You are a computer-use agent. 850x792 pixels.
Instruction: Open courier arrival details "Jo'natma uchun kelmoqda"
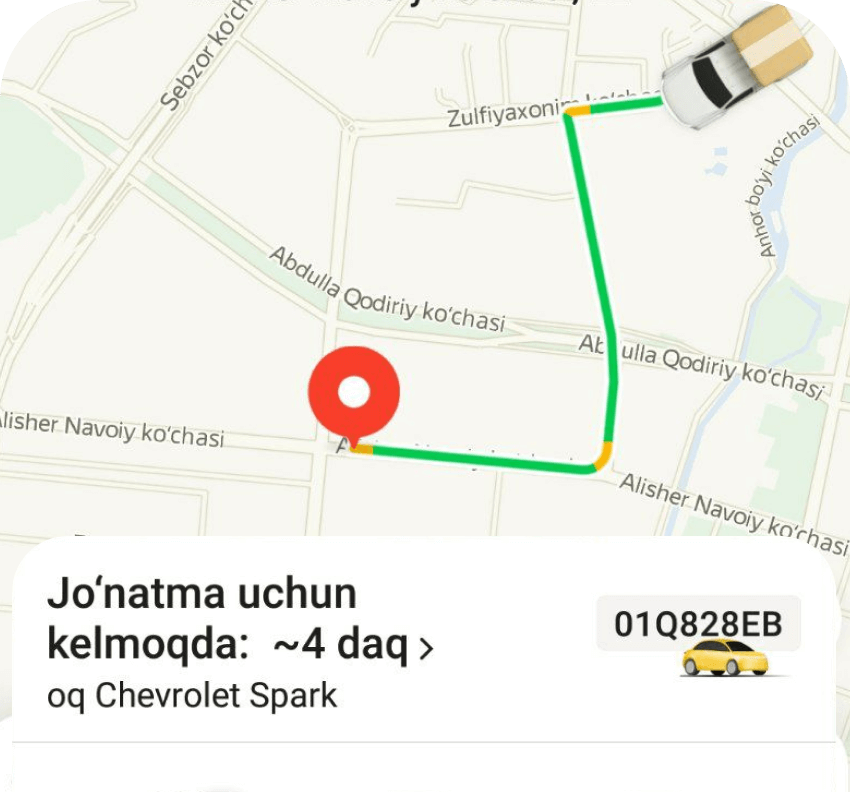(x=240, y=621)
